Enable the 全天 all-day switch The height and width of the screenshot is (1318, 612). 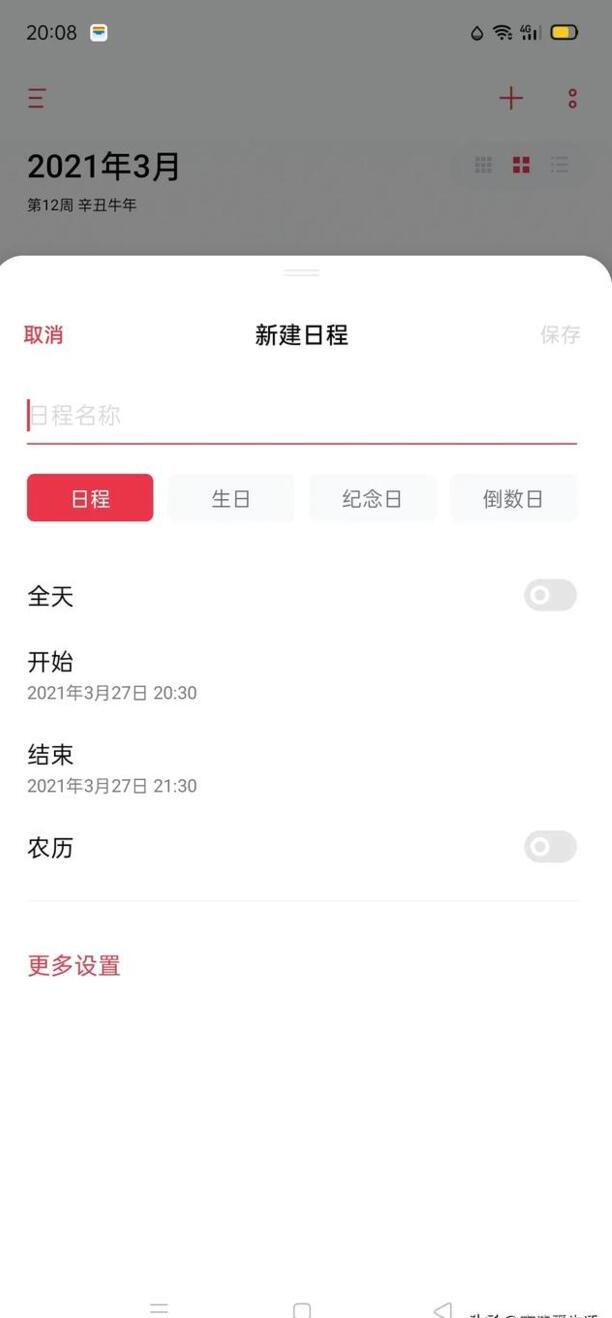550,596
